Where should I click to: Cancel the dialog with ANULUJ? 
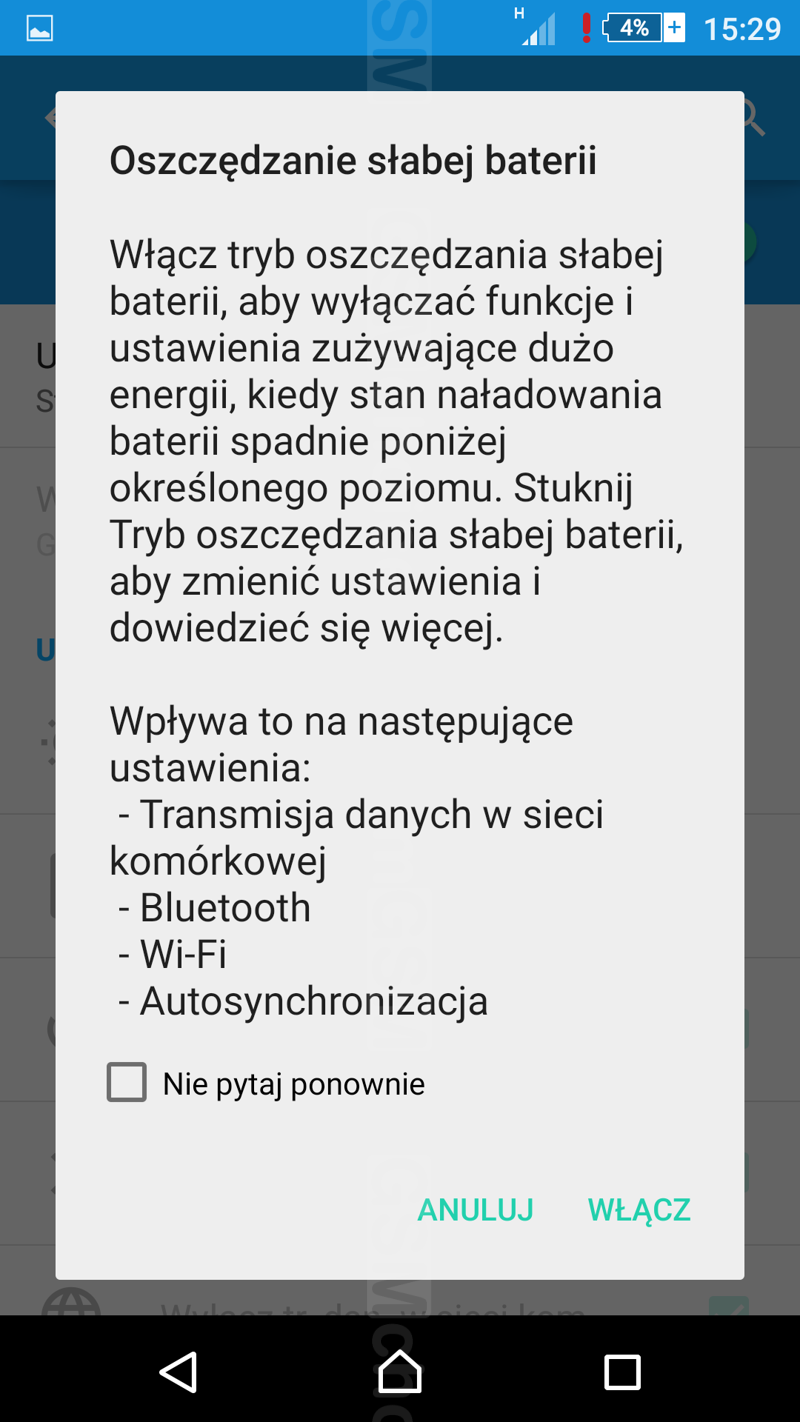(475, 1210)
